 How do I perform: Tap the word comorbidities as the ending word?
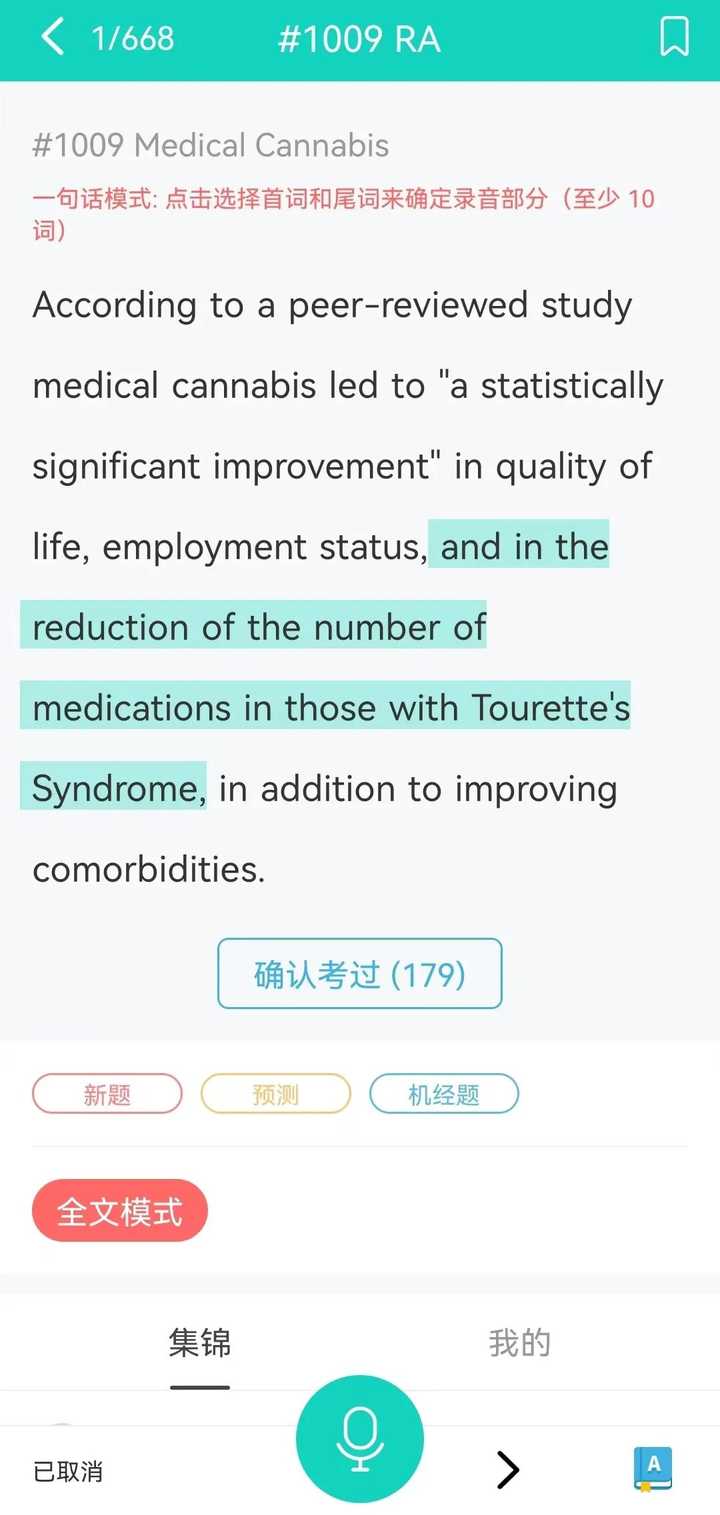[148, 869]
